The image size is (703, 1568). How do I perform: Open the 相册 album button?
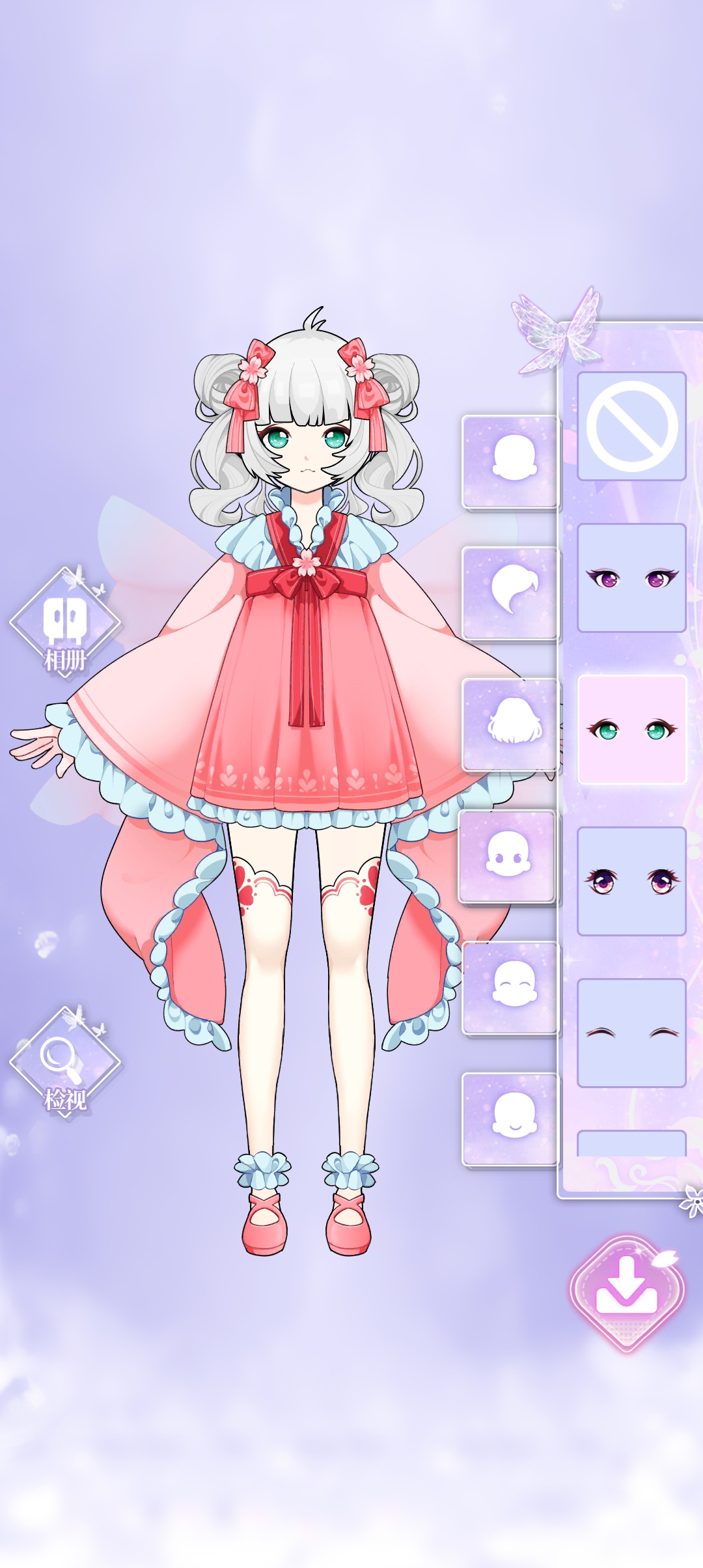[x=65, y=623]
